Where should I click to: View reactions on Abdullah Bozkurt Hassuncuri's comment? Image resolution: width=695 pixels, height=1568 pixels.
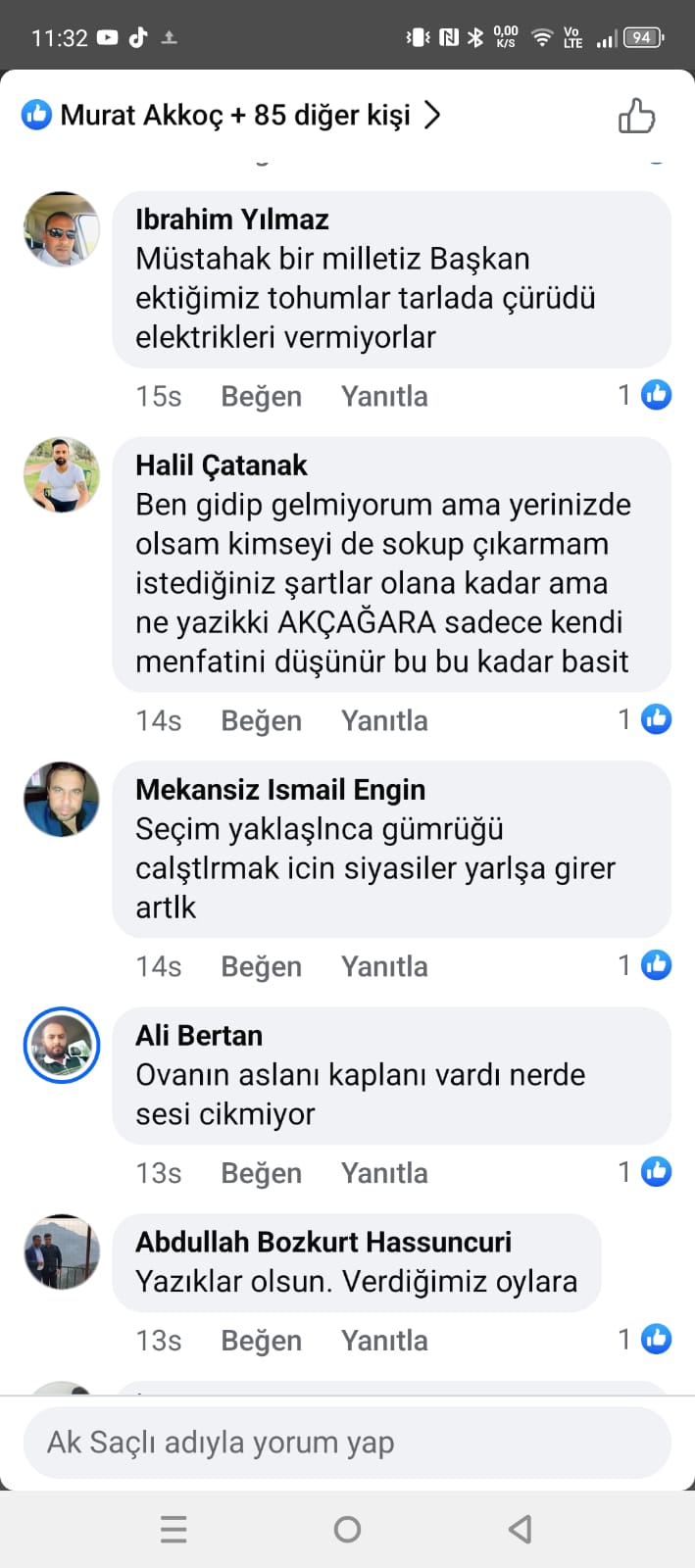click(x=646, y=1339)
